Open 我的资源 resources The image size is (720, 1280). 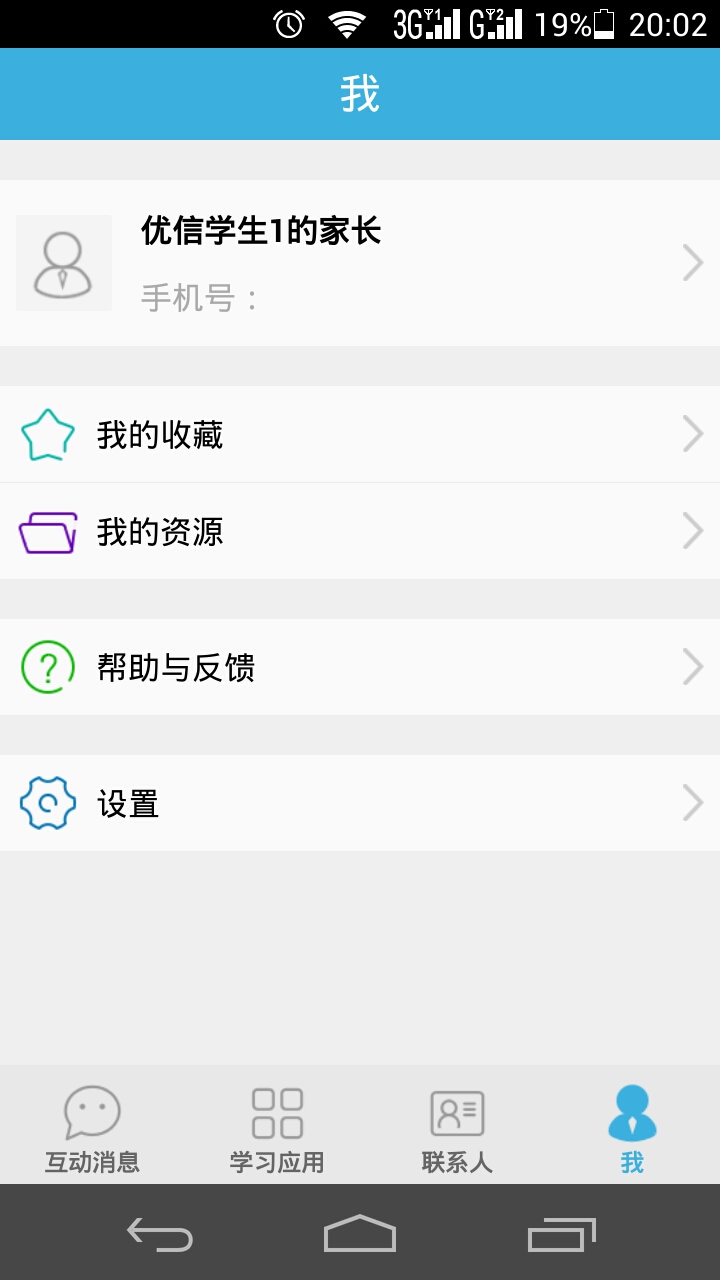(x=360, y=531)
